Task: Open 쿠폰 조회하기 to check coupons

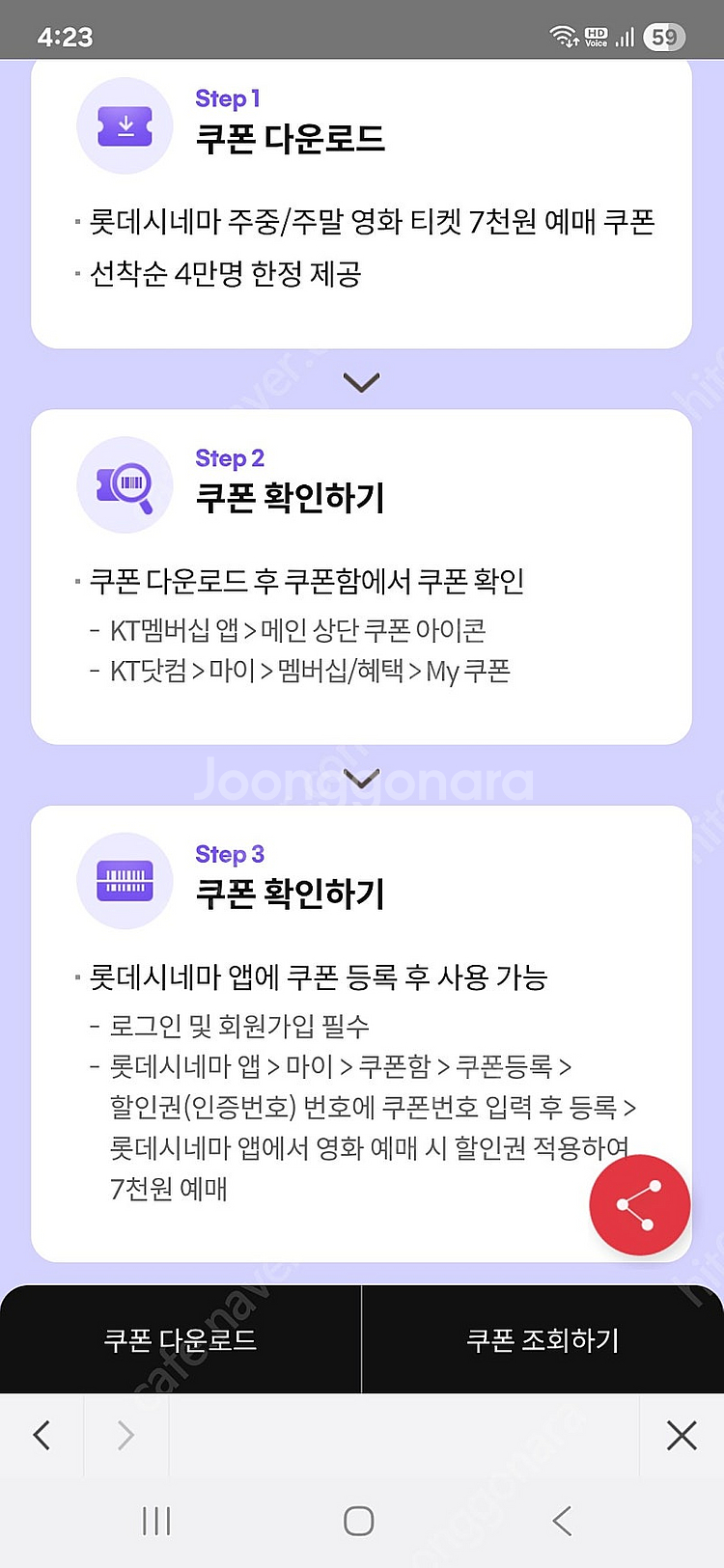Action: click(x=543, y=1339)
